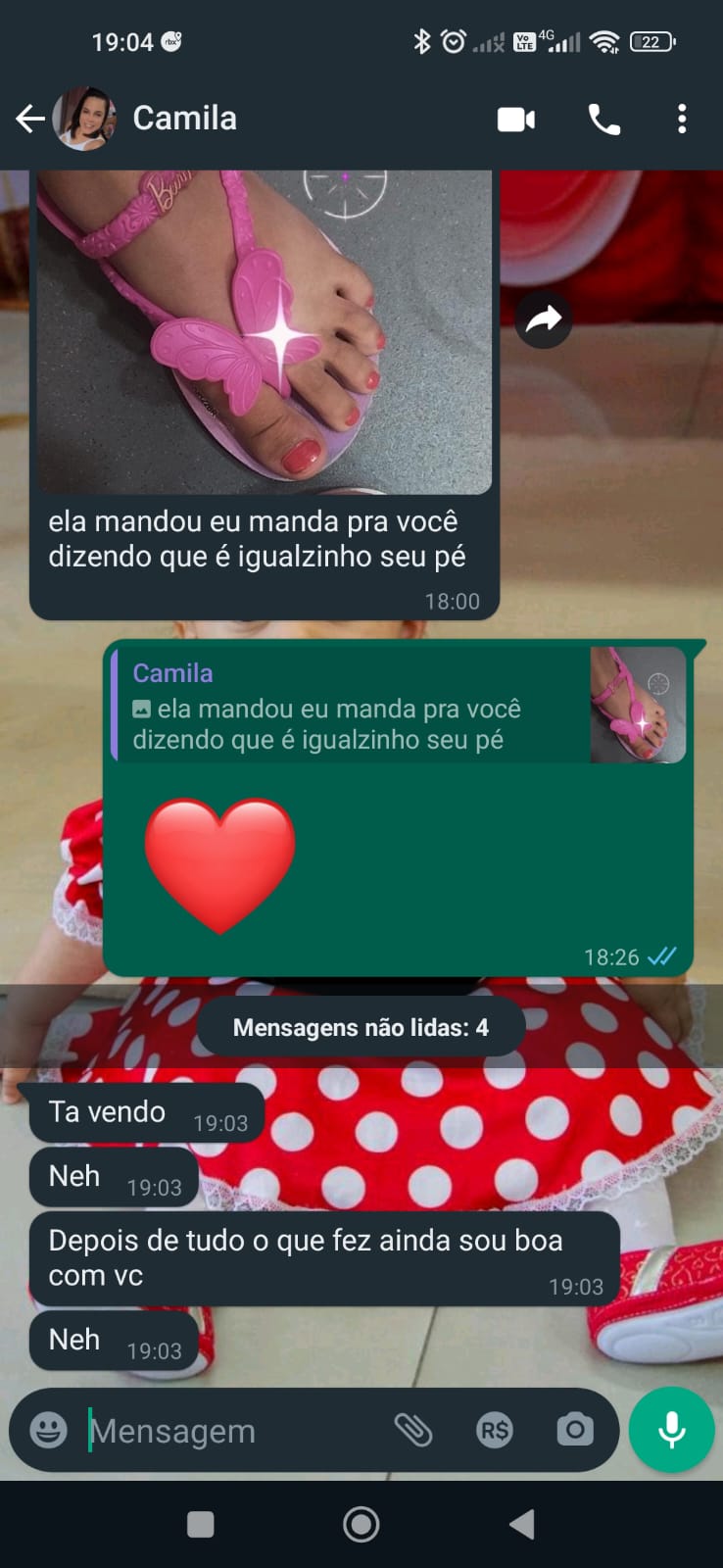Record a voice message with microphone

pyautogui.click(x=672, y=1430)
